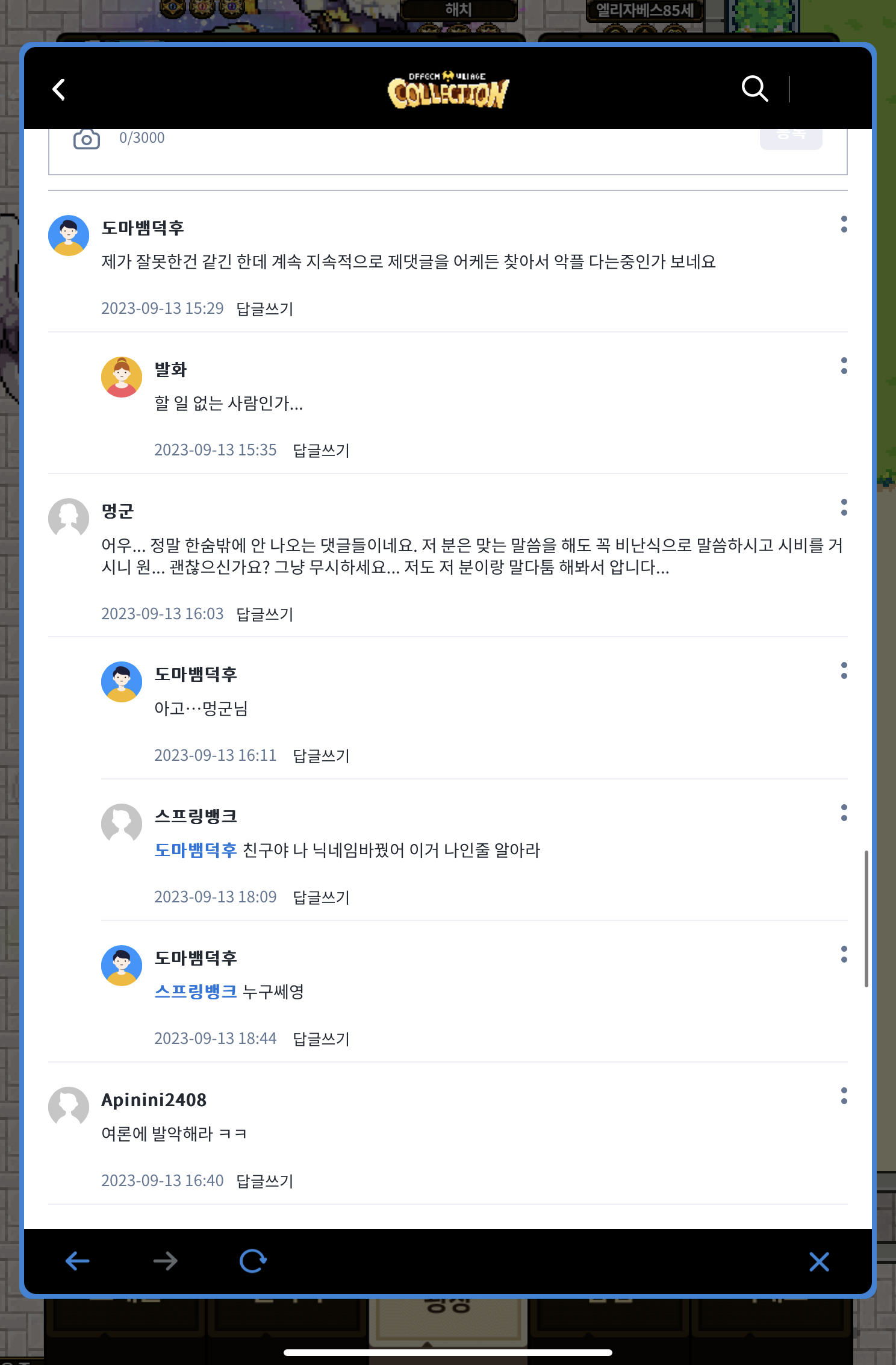896x1365 pixels.
Task: Open the search magnifier icon
Action: click(754, 89)
